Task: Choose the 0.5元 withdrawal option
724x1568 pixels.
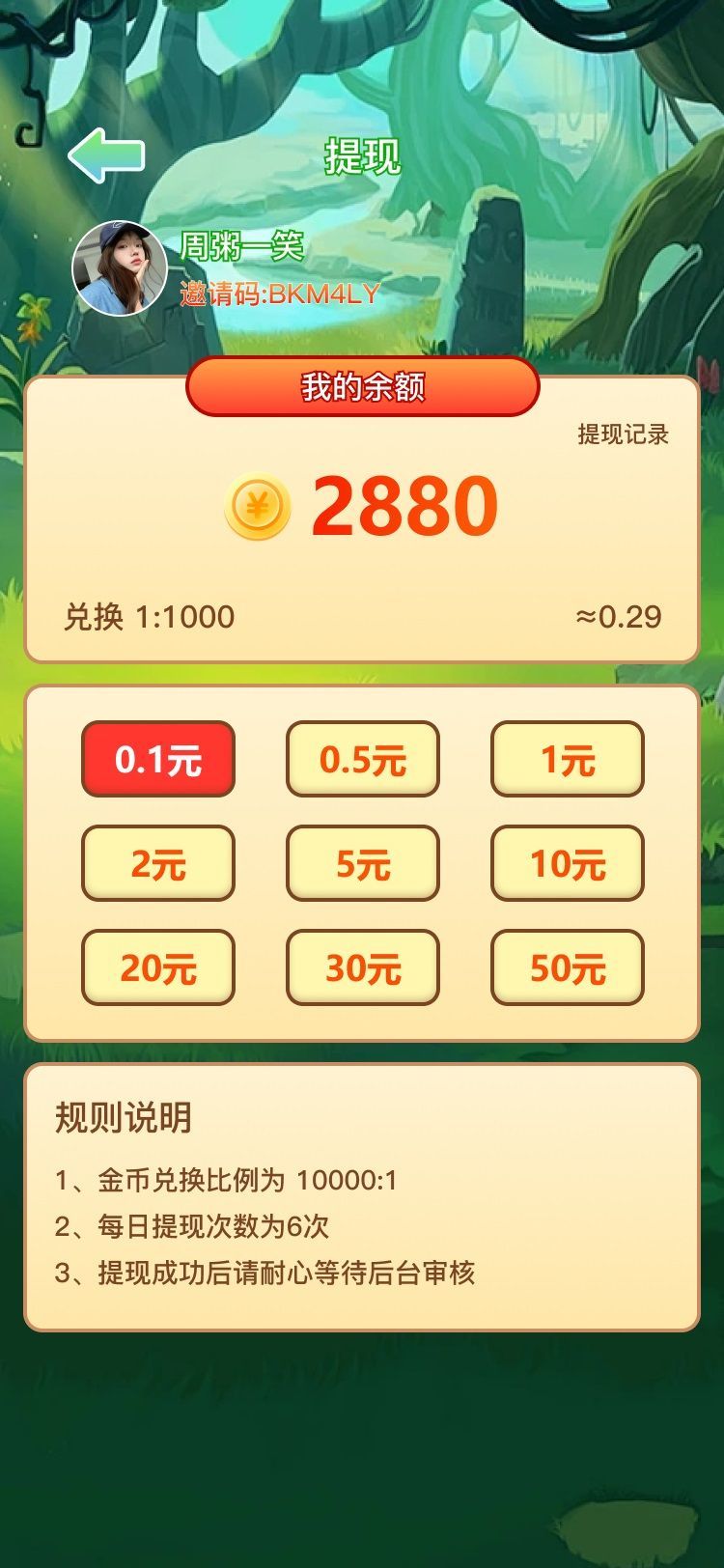Action: [362, 759]
